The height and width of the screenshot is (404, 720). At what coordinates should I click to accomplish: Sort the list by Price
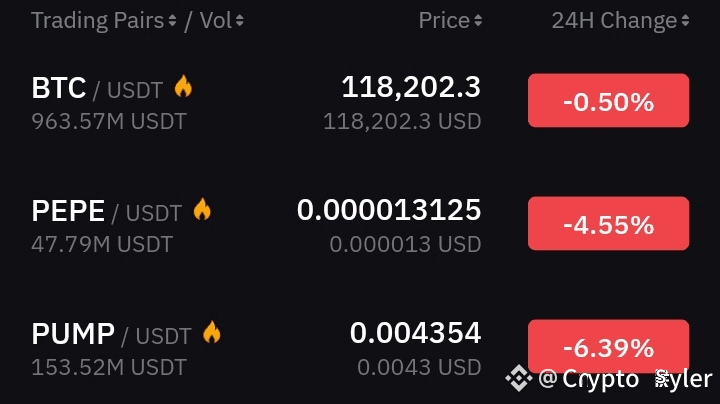coord(450,21)
